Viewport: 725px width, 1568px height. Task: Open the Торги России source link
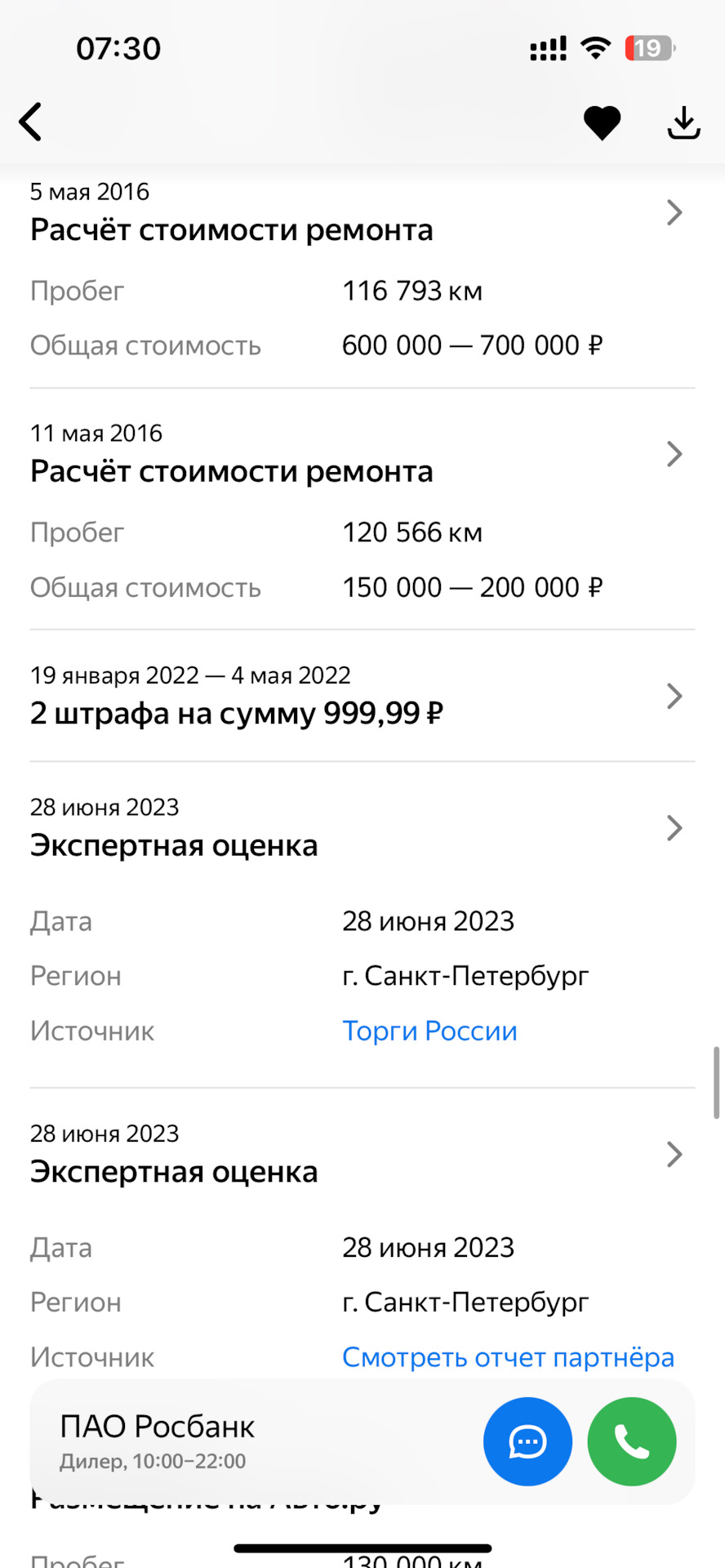coord(429,1031)
